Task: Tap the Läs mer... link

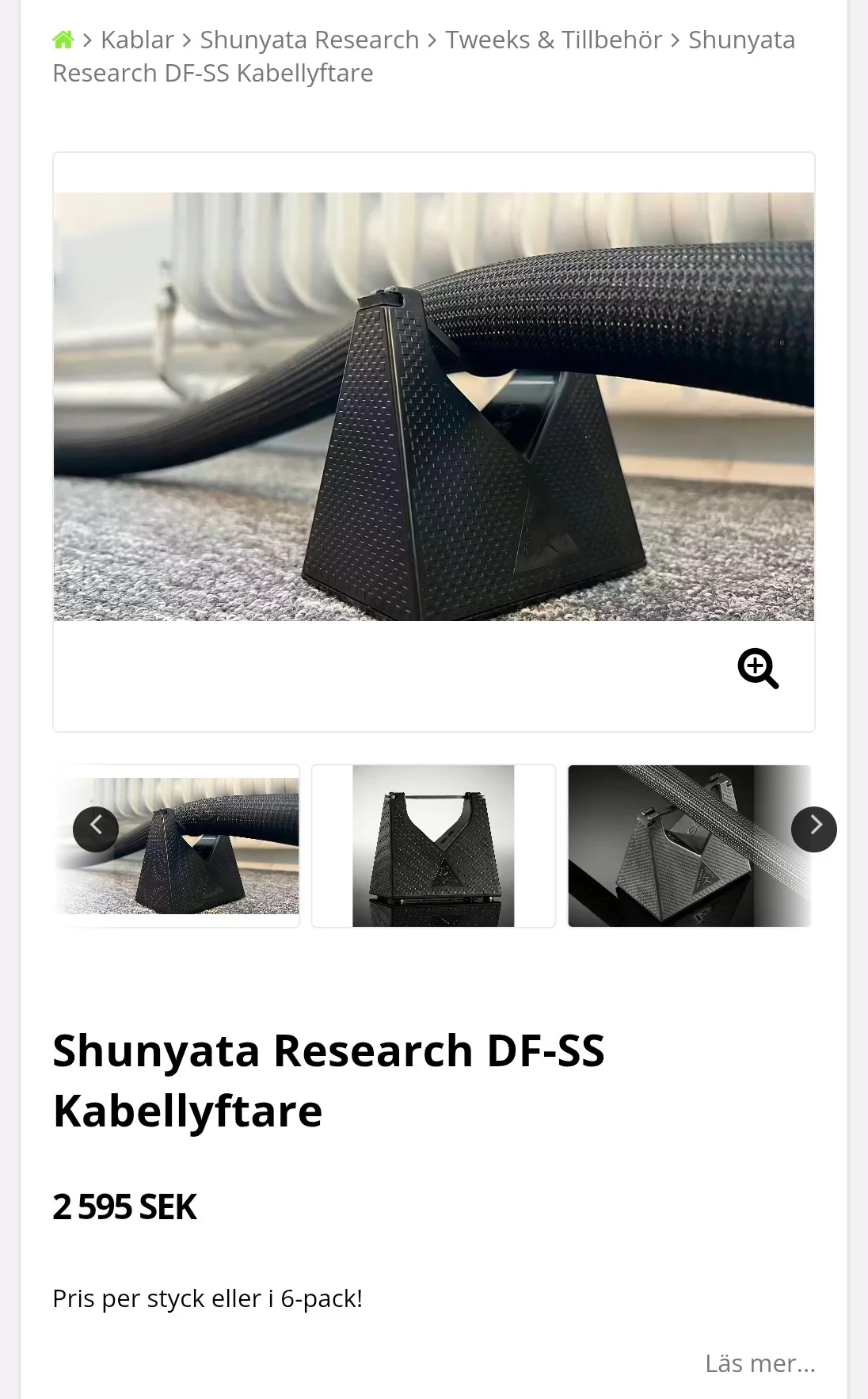Action: pos(759,1363)
